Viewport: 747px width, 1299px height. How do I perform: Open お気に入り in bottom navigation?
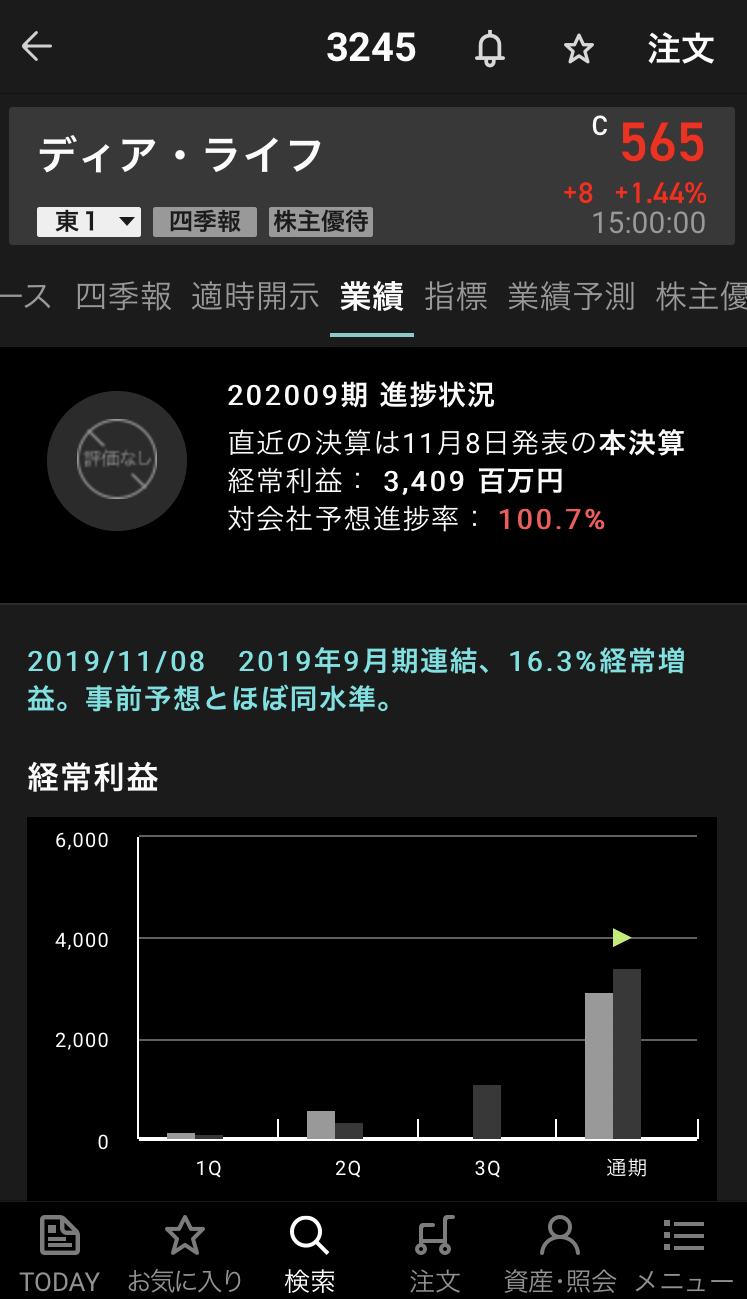[185, 1252]
